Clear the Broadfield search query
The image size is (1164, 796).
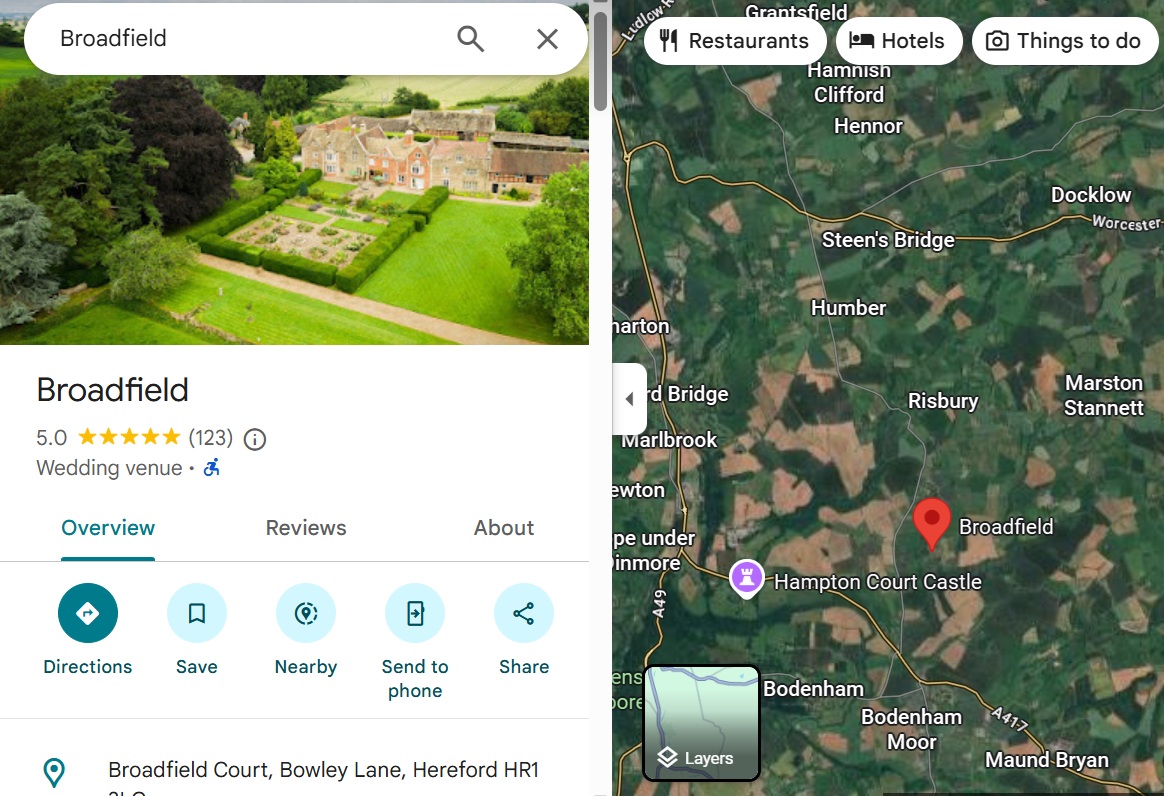click(547, 39)
